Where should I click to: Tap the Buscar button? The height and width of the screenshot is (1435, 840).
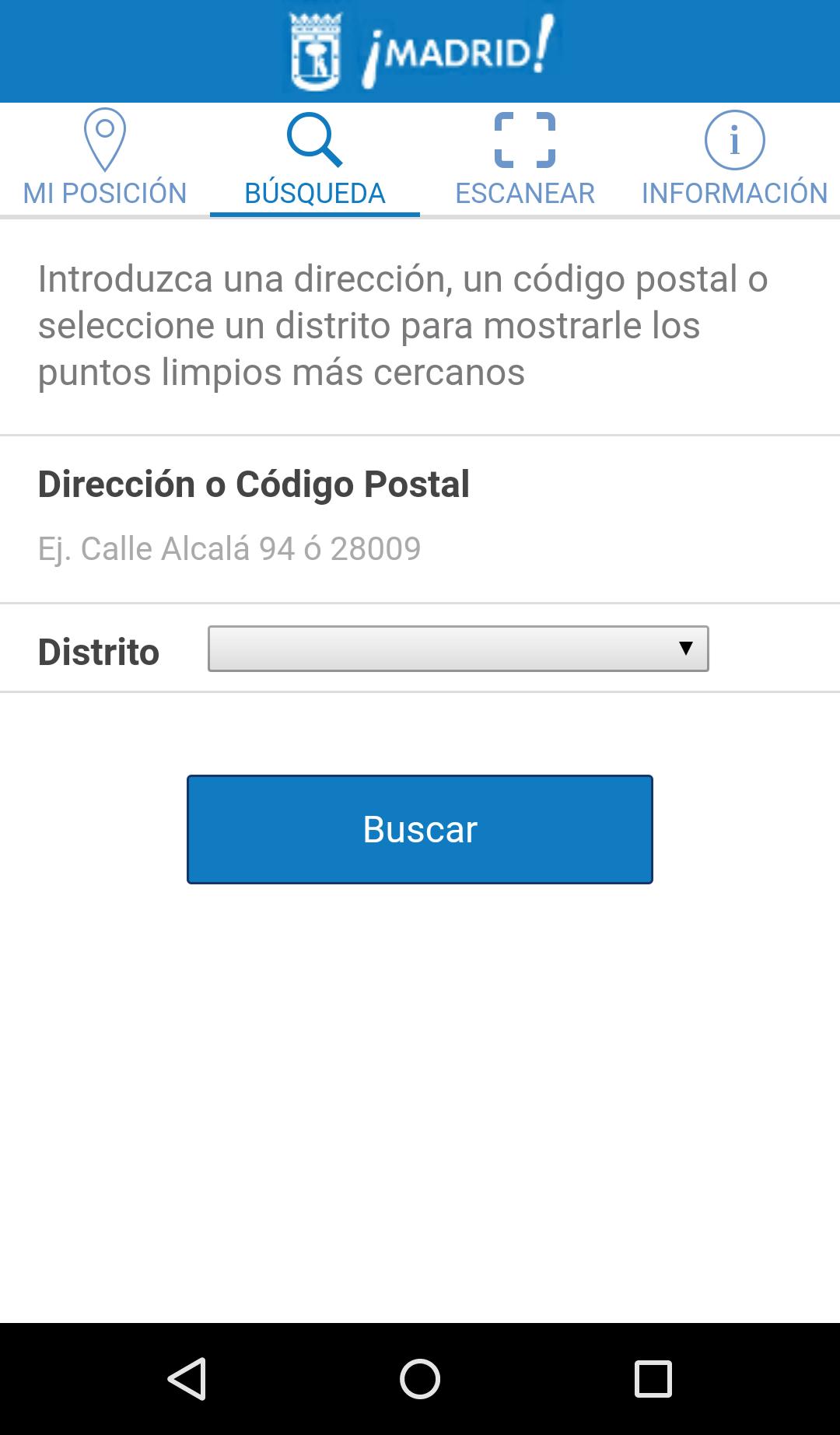(x=420, y=829)
